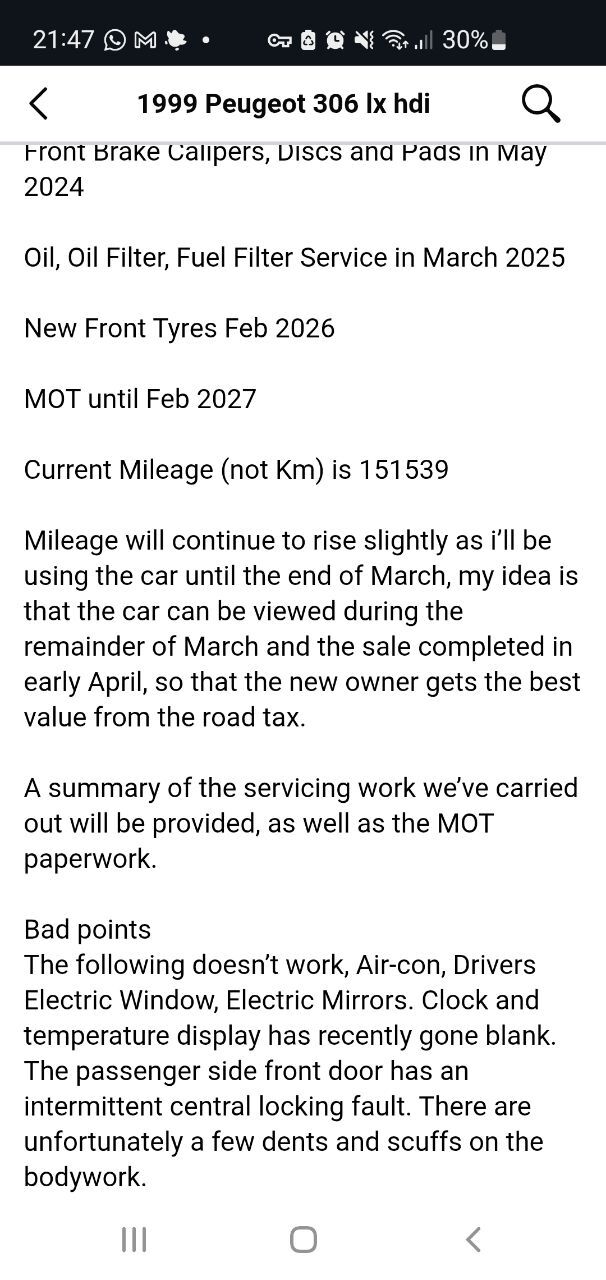The width and height of the screenshot is (606, 1280).
Task: Open the search magnifier icon
Action: 541,103
